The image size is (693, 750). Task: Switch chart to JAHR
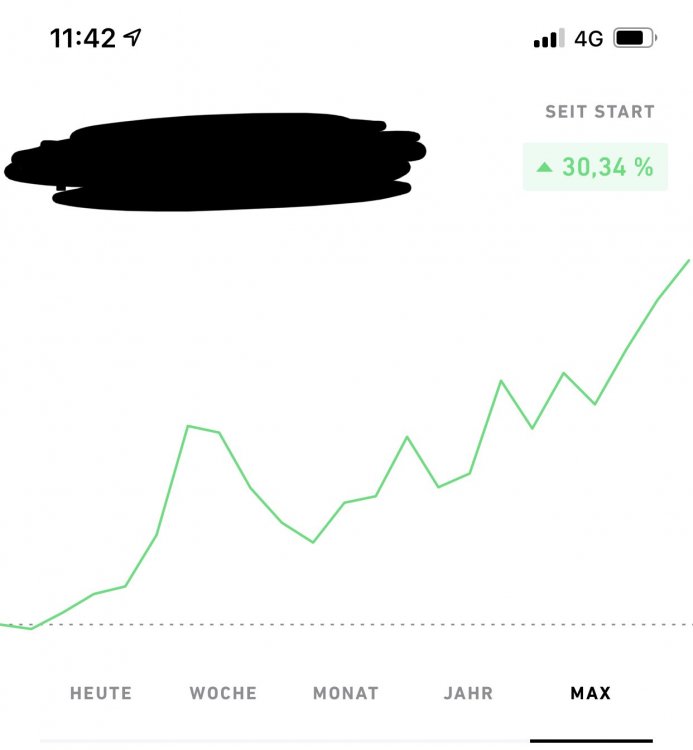[468, 693]
